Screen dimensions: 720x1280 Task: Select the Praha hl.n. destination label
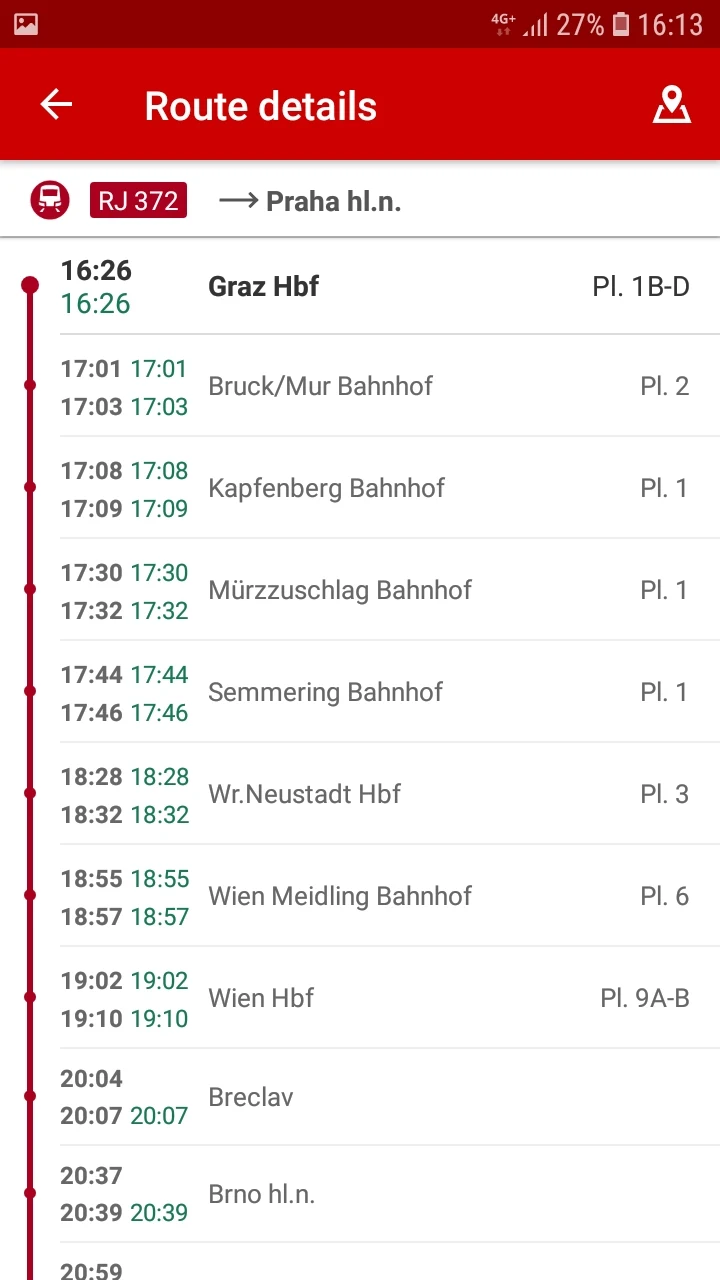click(333, 200)
